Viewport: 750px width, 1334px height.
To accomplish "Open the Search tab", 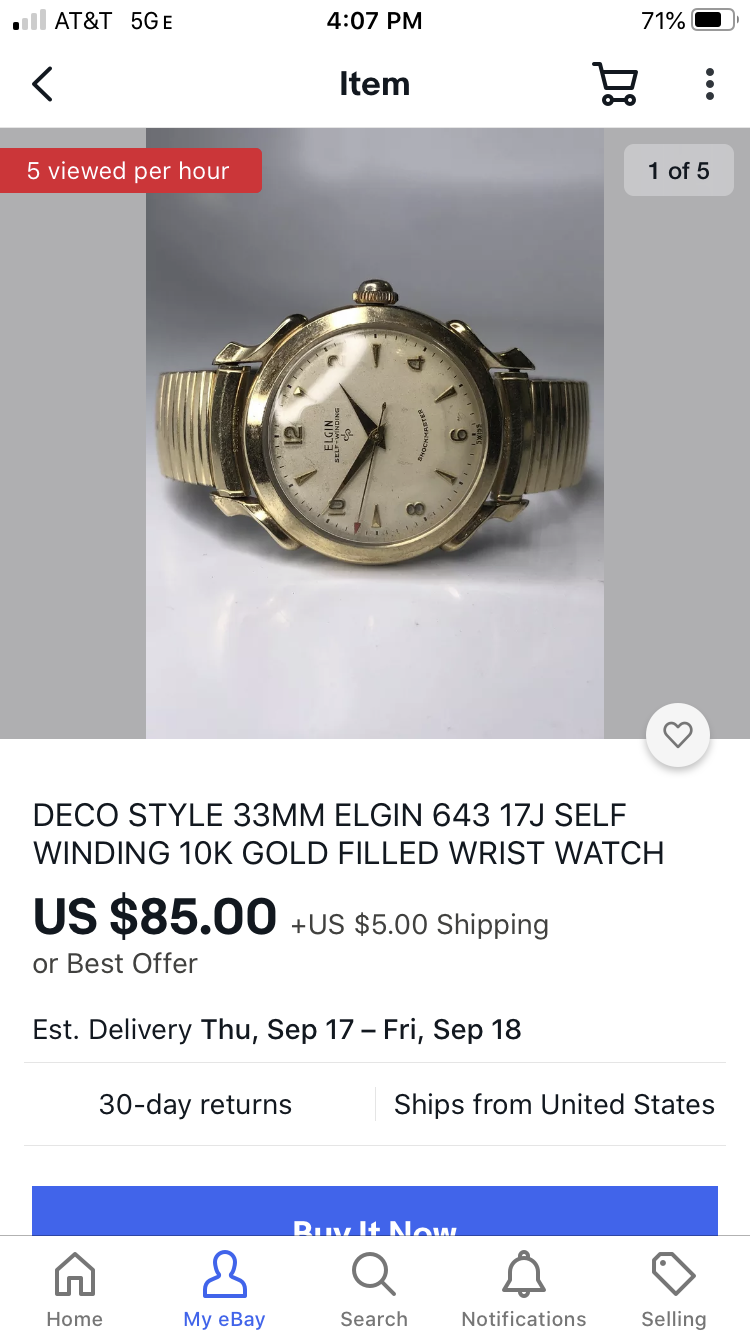I will click(x=374, y=1290).
